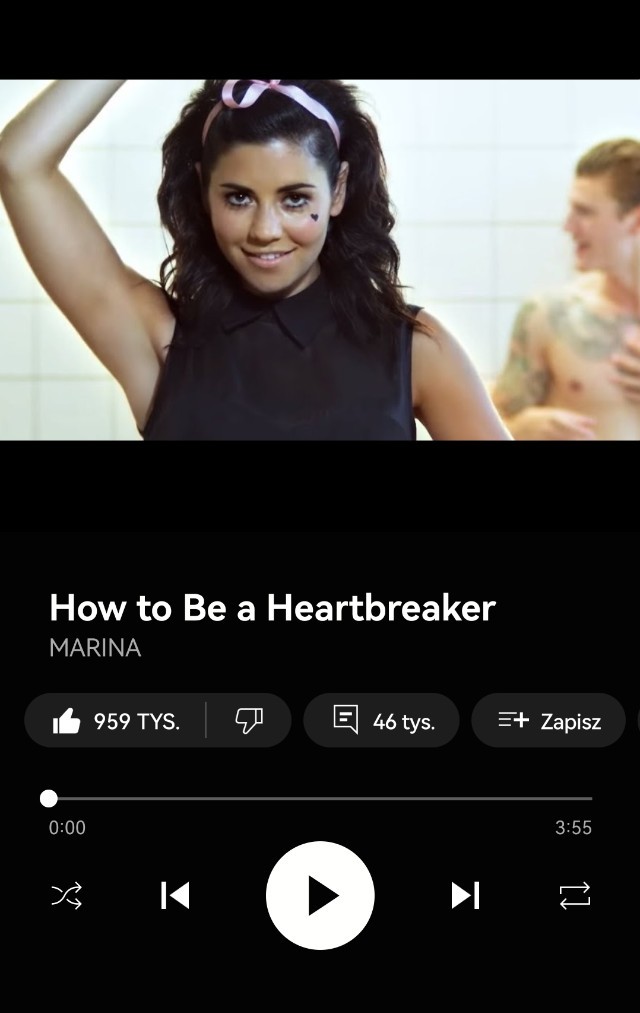Skip to the next track
The height and width of the screenshot is (1013, 640).
click(465, 895)
